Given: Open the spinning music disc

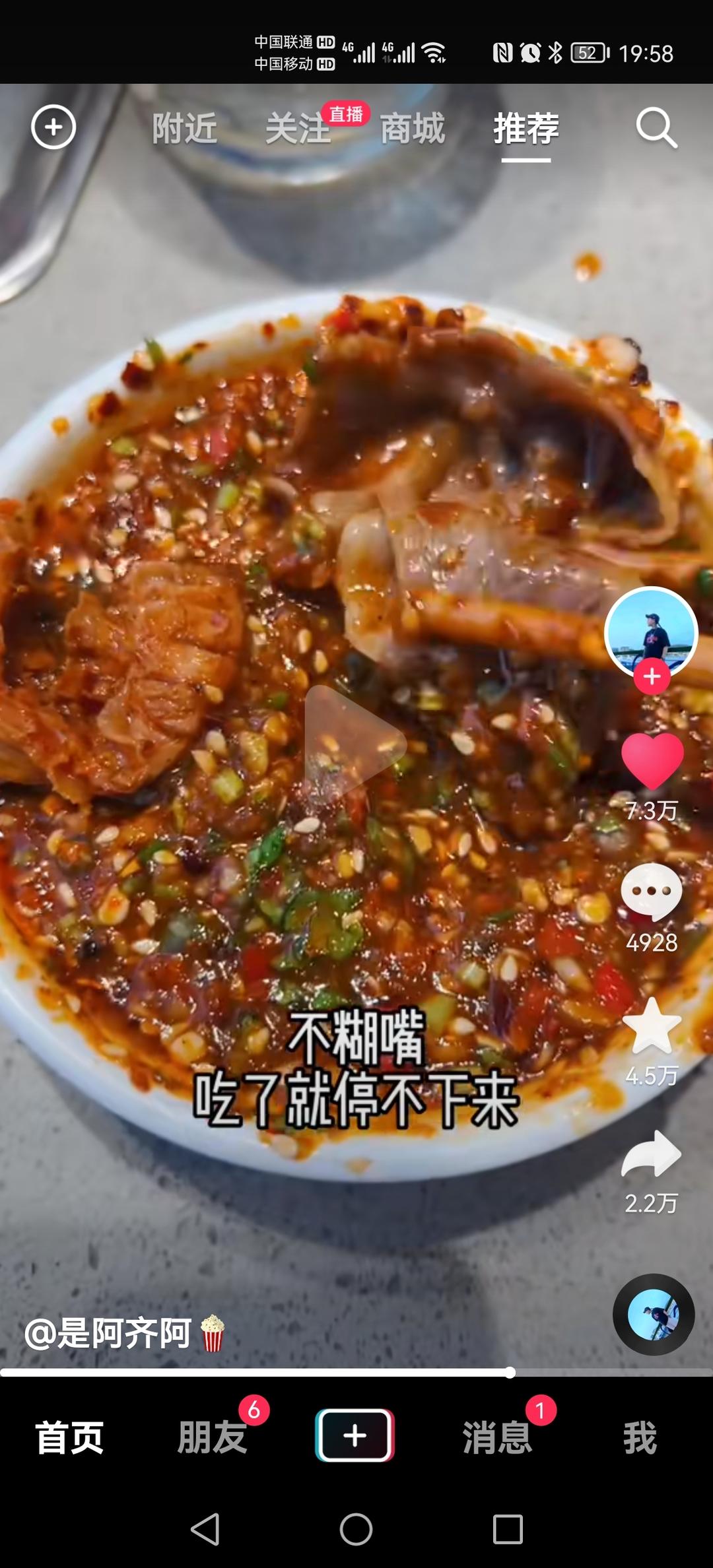Looking at the screenshot, I should [x=654, y=1315].
